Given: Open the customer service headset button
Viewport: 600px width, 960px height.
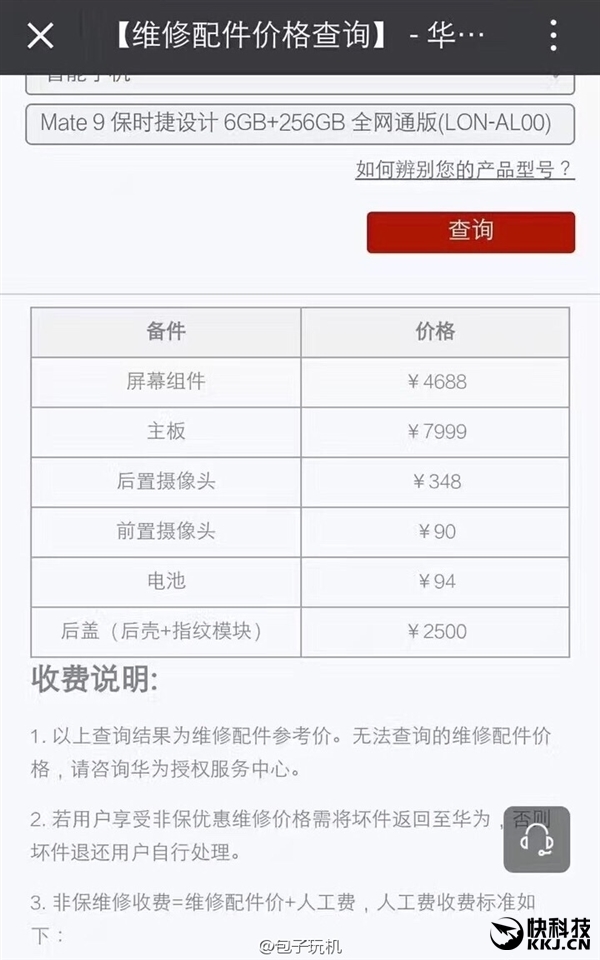Looking at the screenshot, I should (x=537, y=839).
